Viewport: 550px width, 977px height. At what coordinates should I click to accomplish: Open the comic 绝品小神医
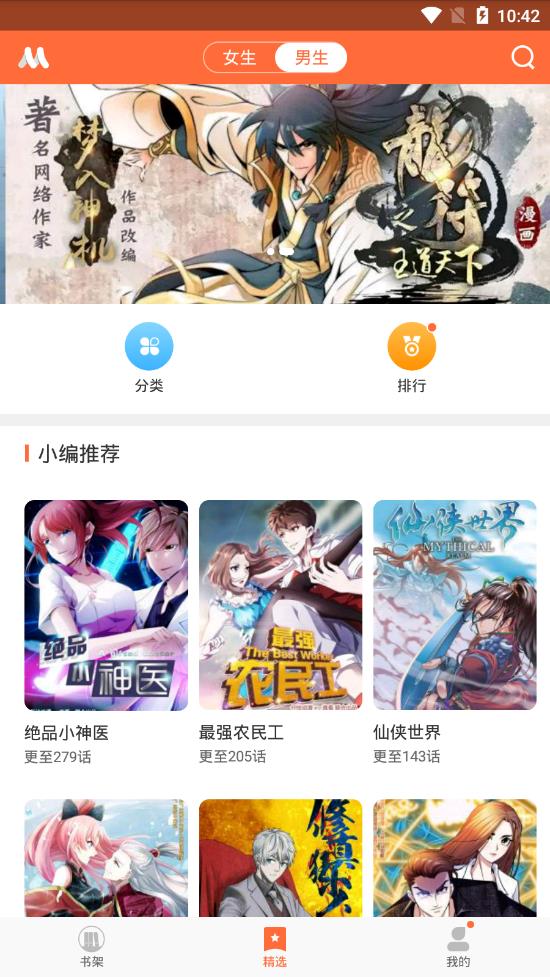tap(106, 632)
